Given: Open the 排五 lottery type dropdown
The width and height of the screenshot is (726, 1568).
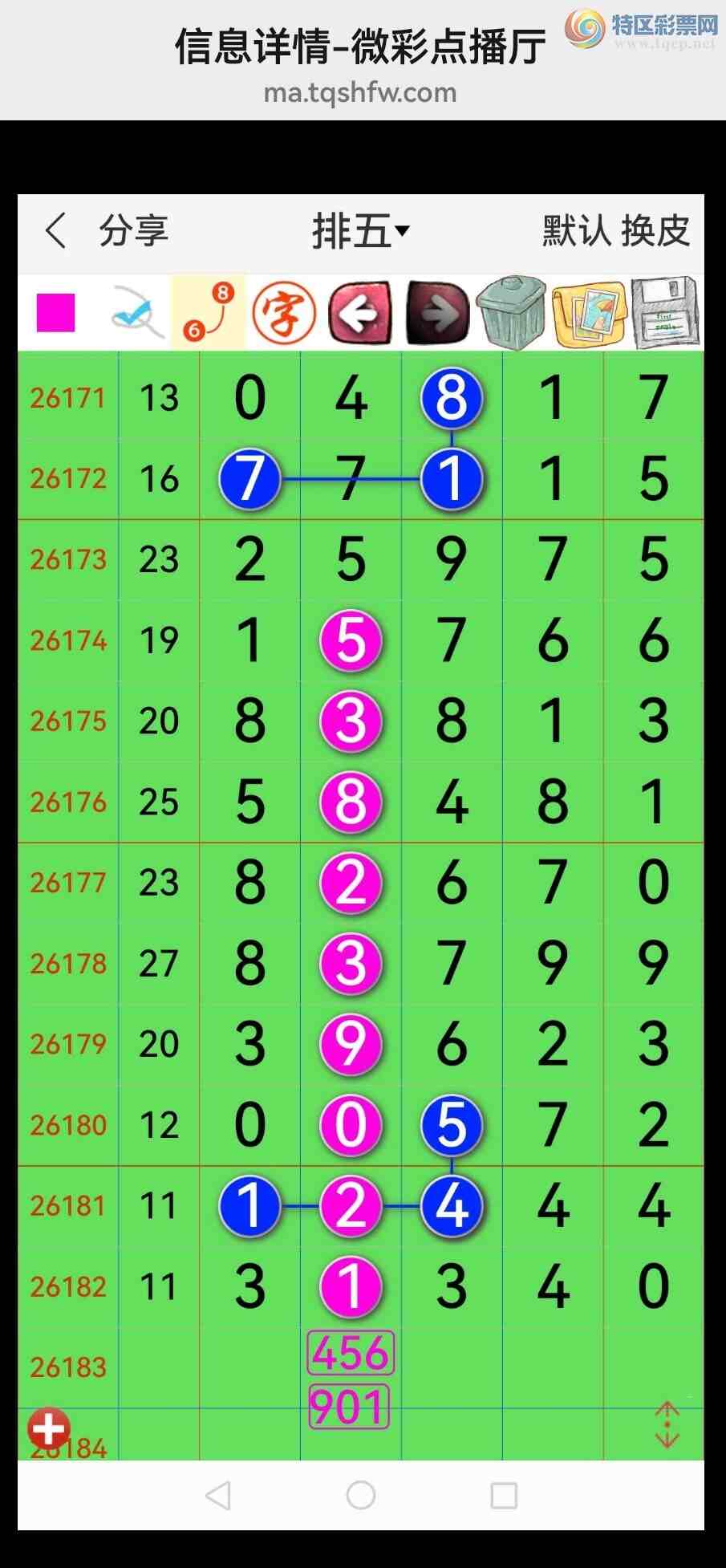Looking at the screenshot, I should [360, 231].
